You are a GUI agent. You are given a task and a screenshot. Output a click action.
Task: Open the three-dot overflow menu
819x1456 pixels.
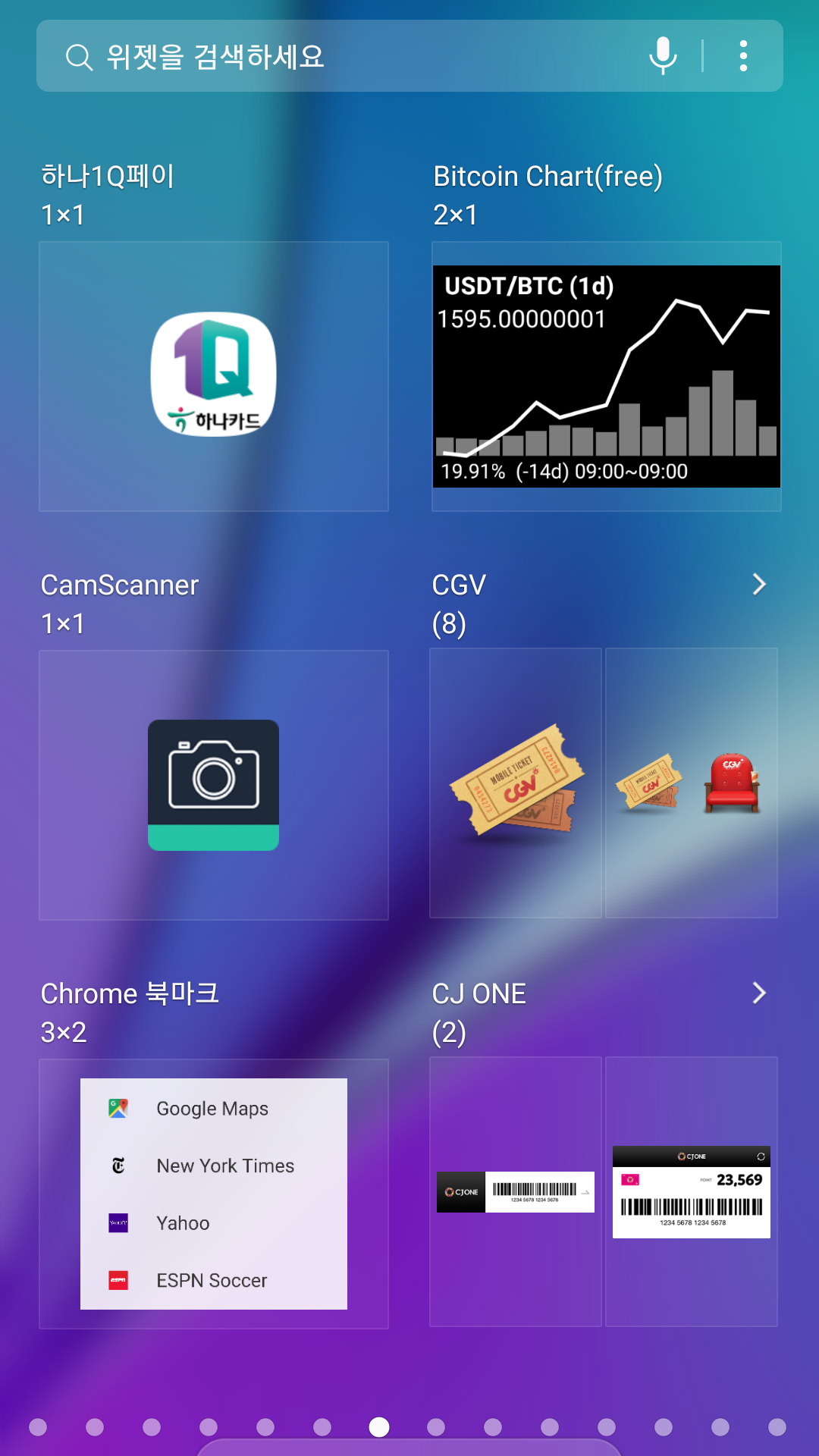(743, 55)
